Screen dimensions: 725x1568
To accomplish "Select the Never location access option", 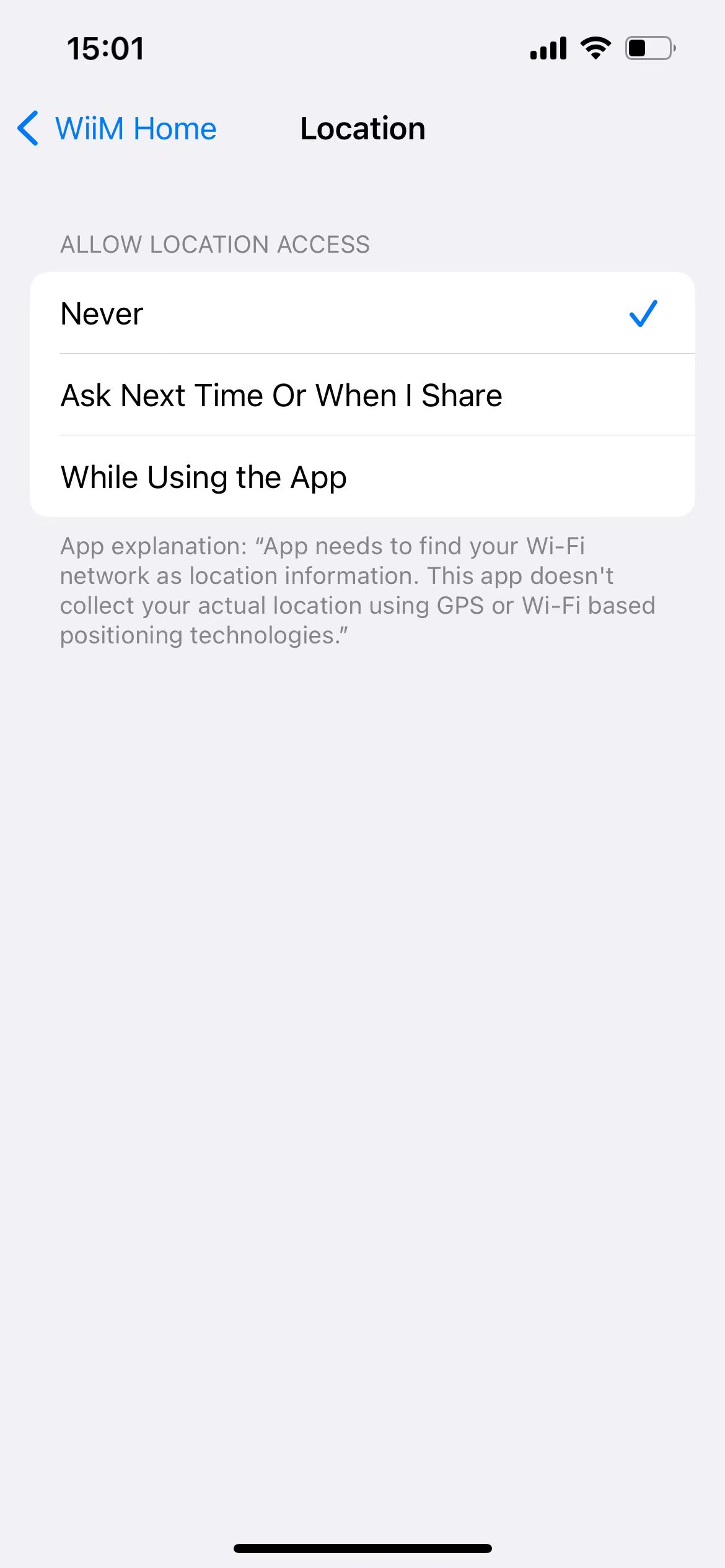I will click(x=362, y=313).
